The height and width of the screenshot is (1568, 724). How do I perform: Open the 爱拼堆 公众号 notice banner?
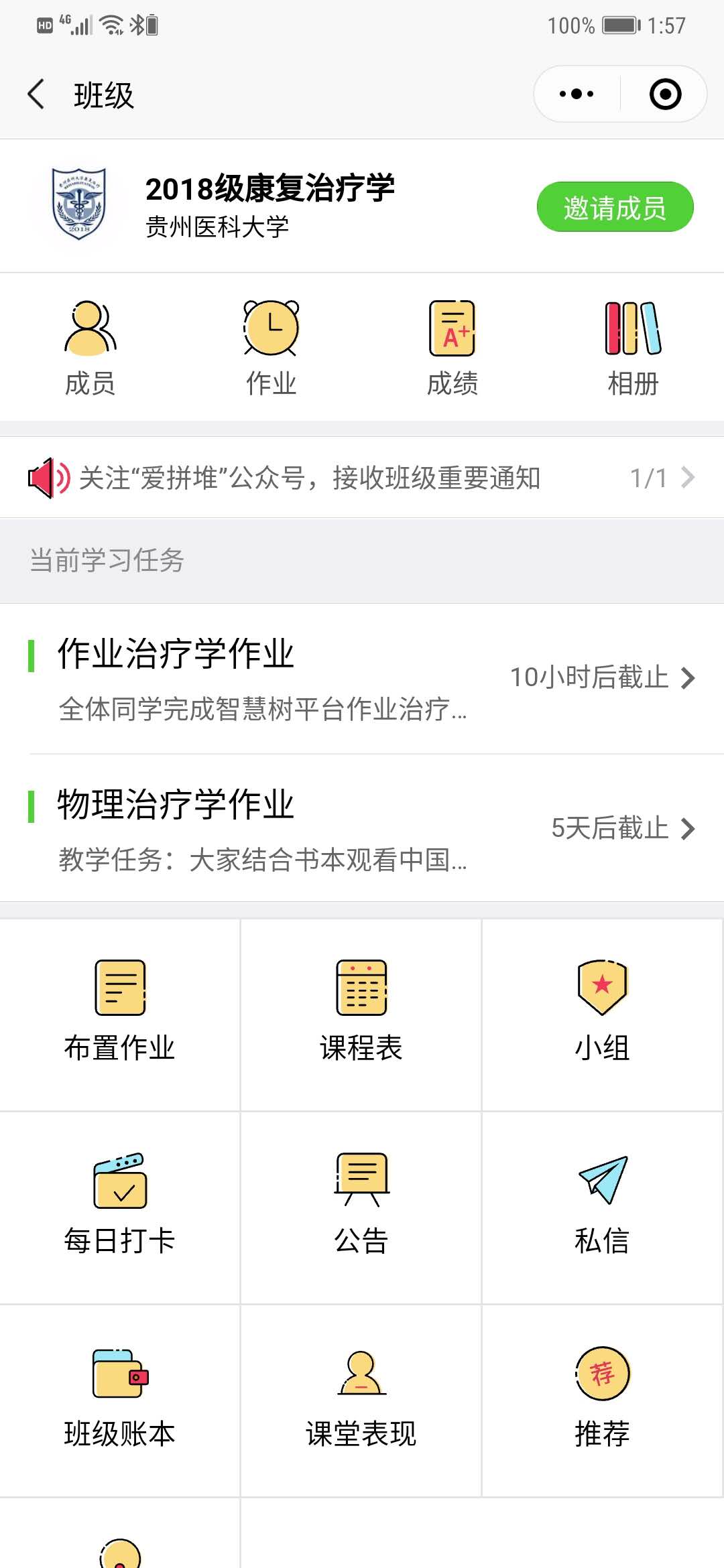362,478
